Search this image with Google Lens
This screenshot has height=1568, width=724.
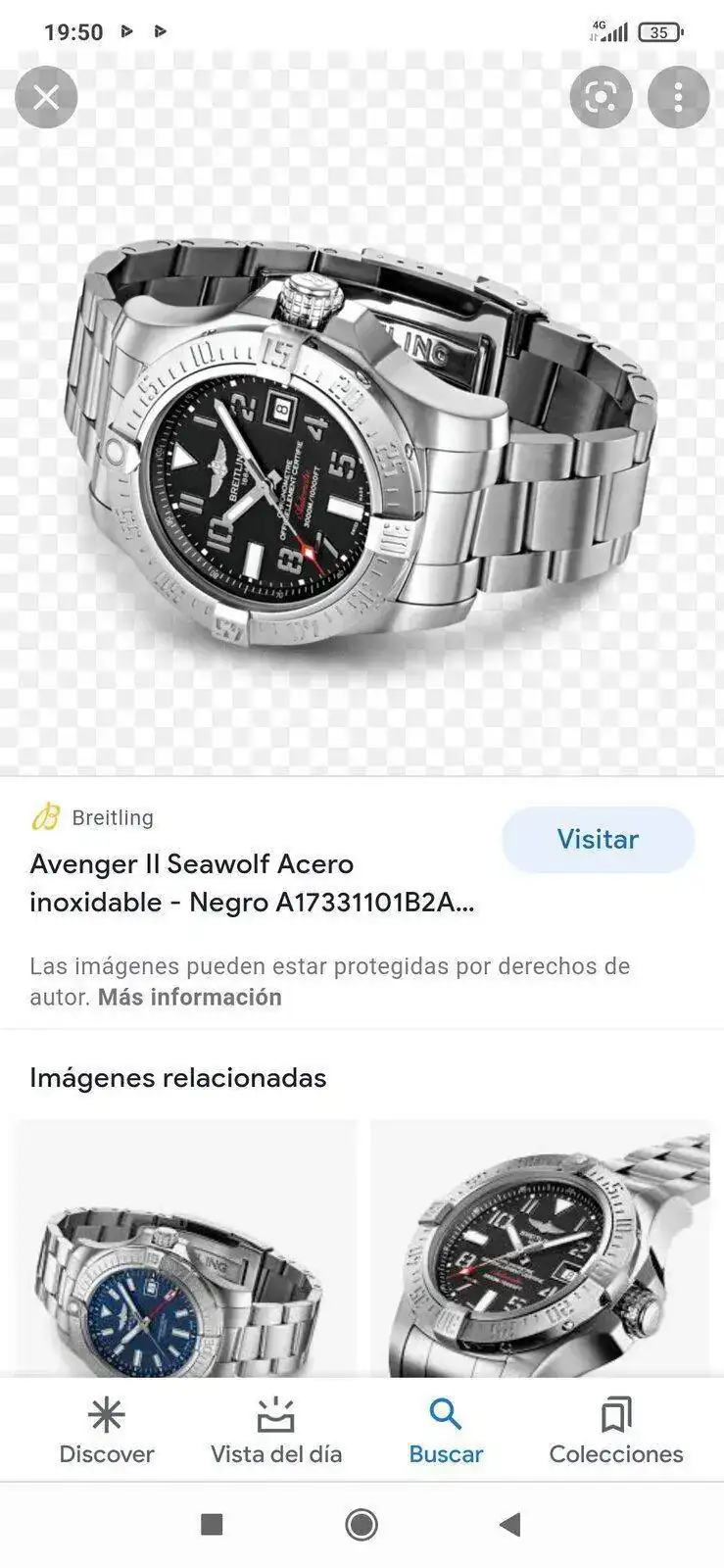click(x=601, y=97)
